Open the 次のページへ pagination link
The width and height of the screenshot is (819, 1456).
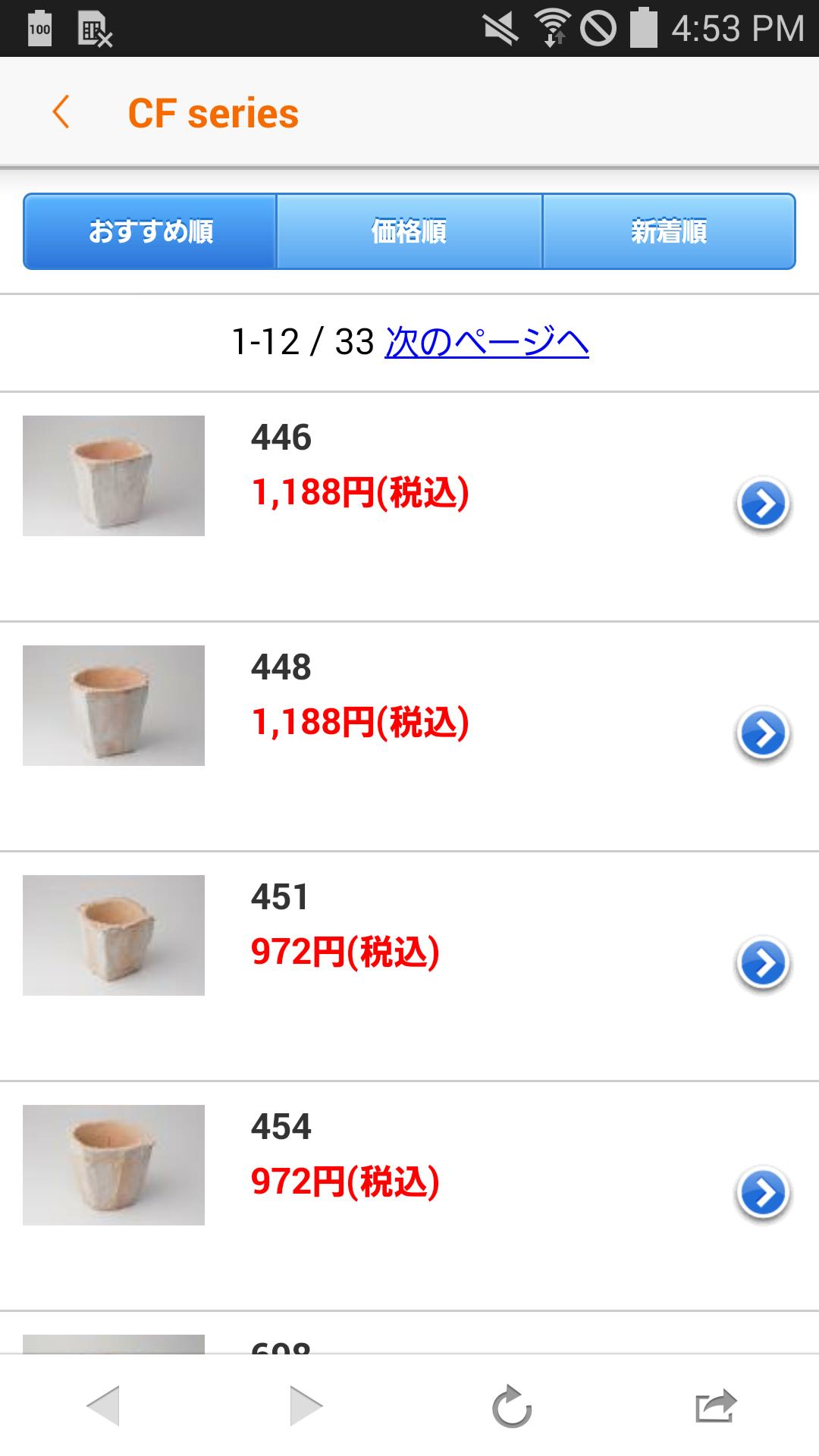tap(485, 343)
